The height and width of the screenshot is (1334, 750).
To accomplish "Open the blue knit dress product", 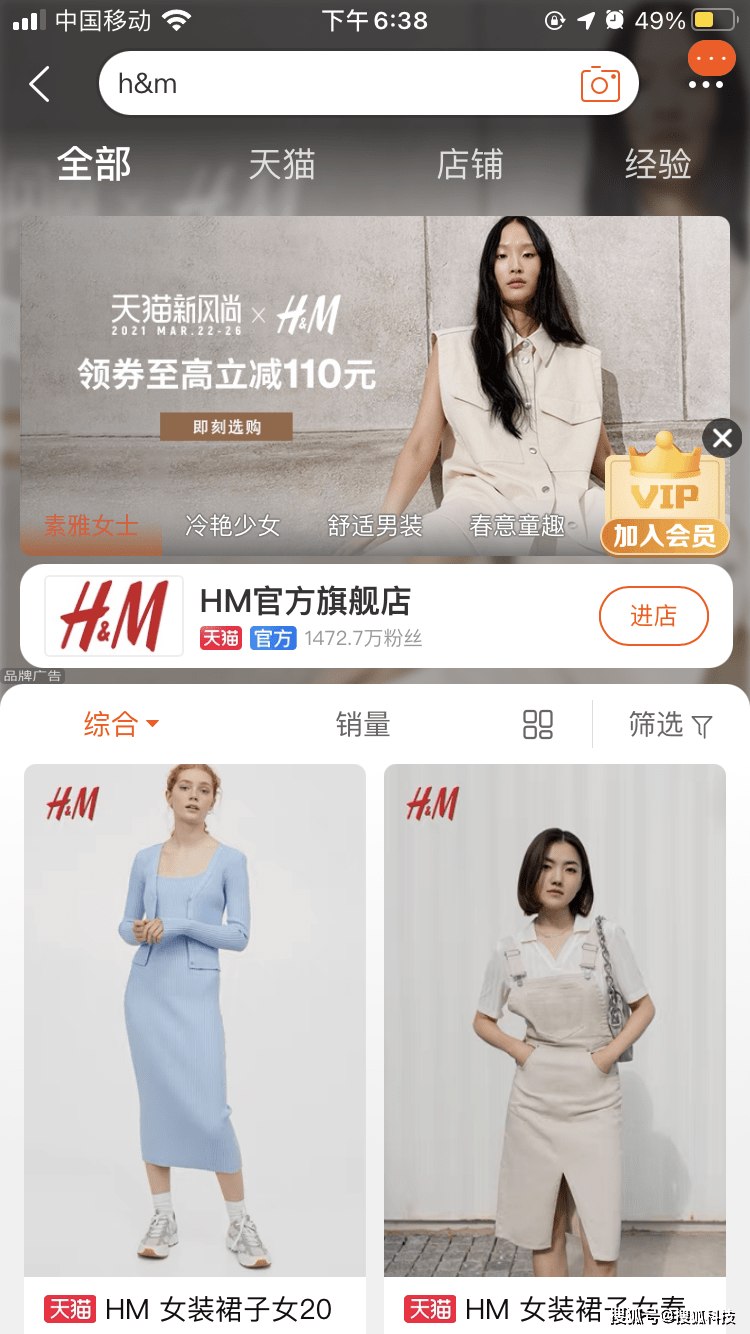I will click(195, 1020).
